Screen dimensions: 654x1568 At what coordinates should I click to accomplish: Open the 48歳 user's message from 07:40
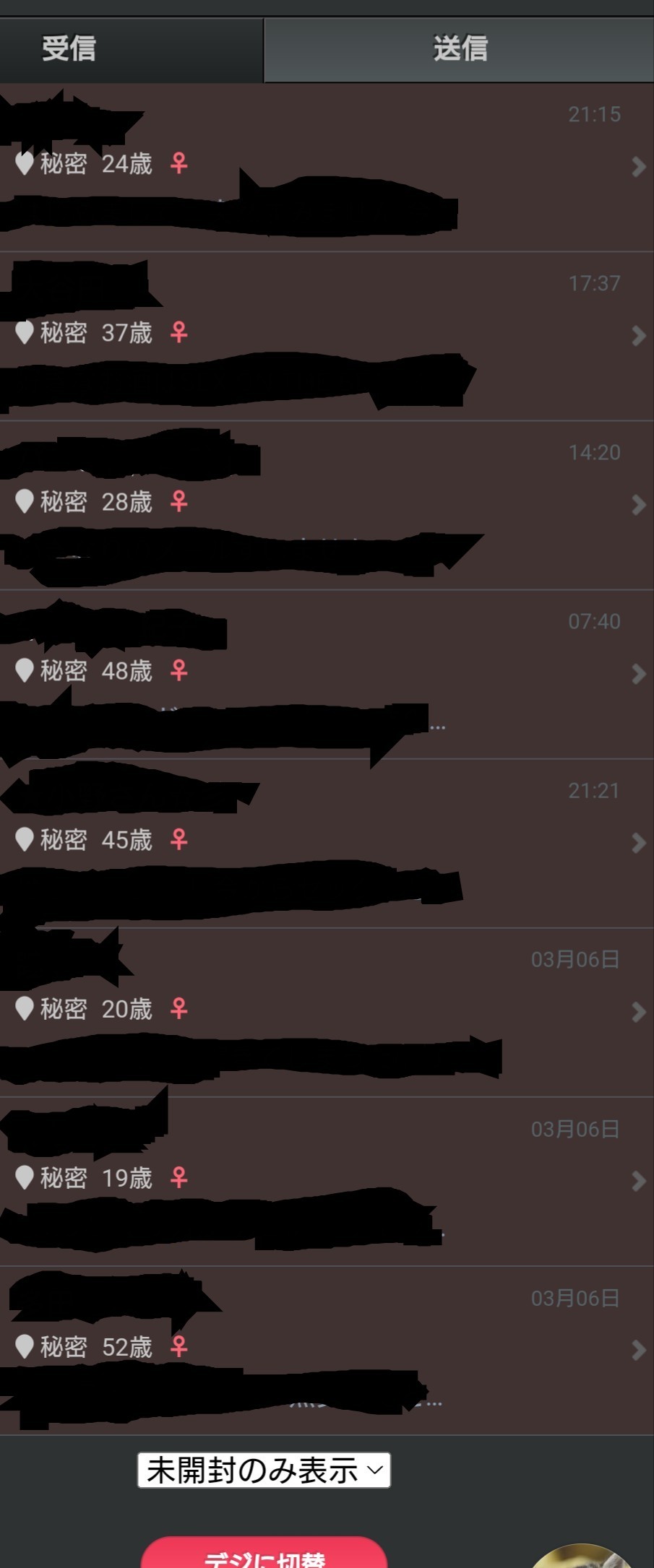tap(325, 675)
